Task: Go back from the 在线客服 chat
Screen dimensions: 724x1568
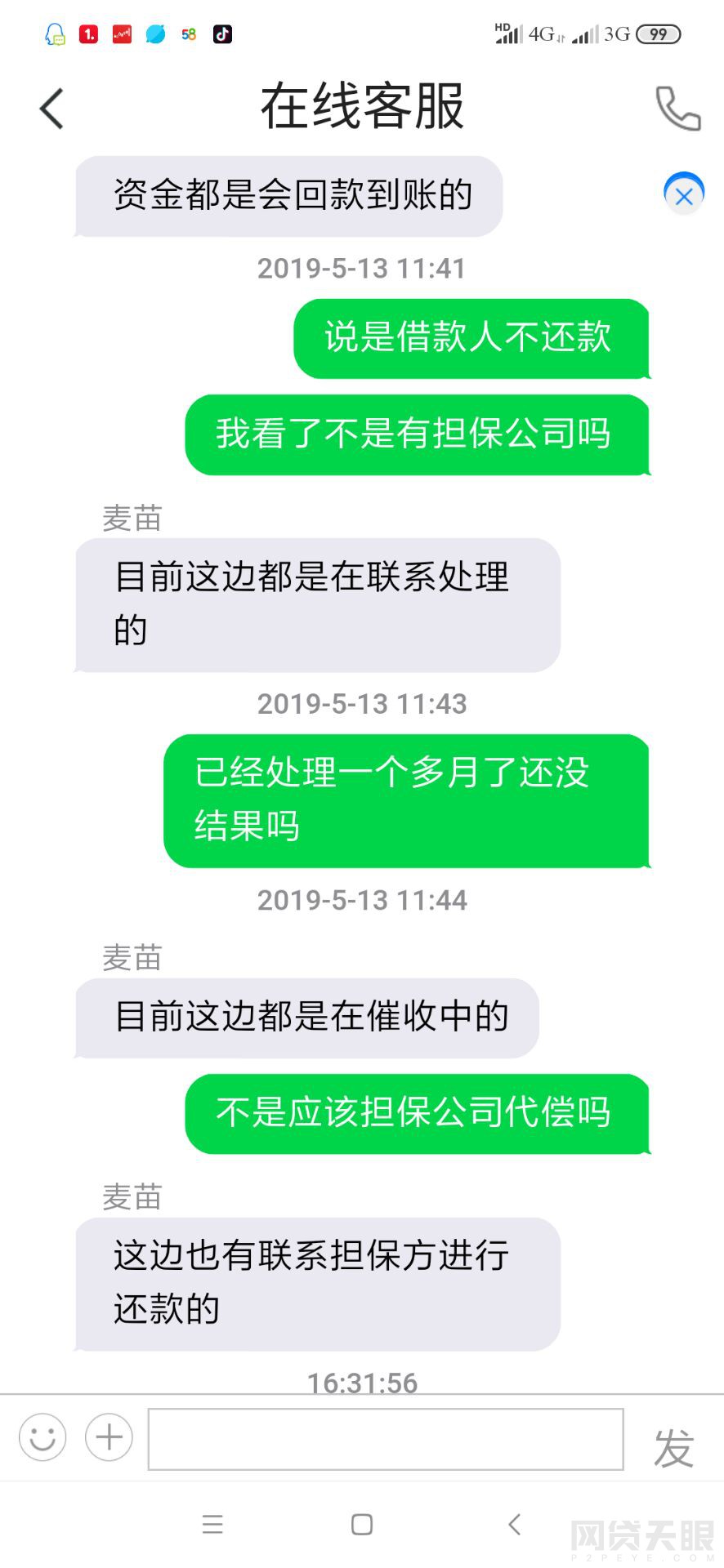Action: tap(51, 109)
